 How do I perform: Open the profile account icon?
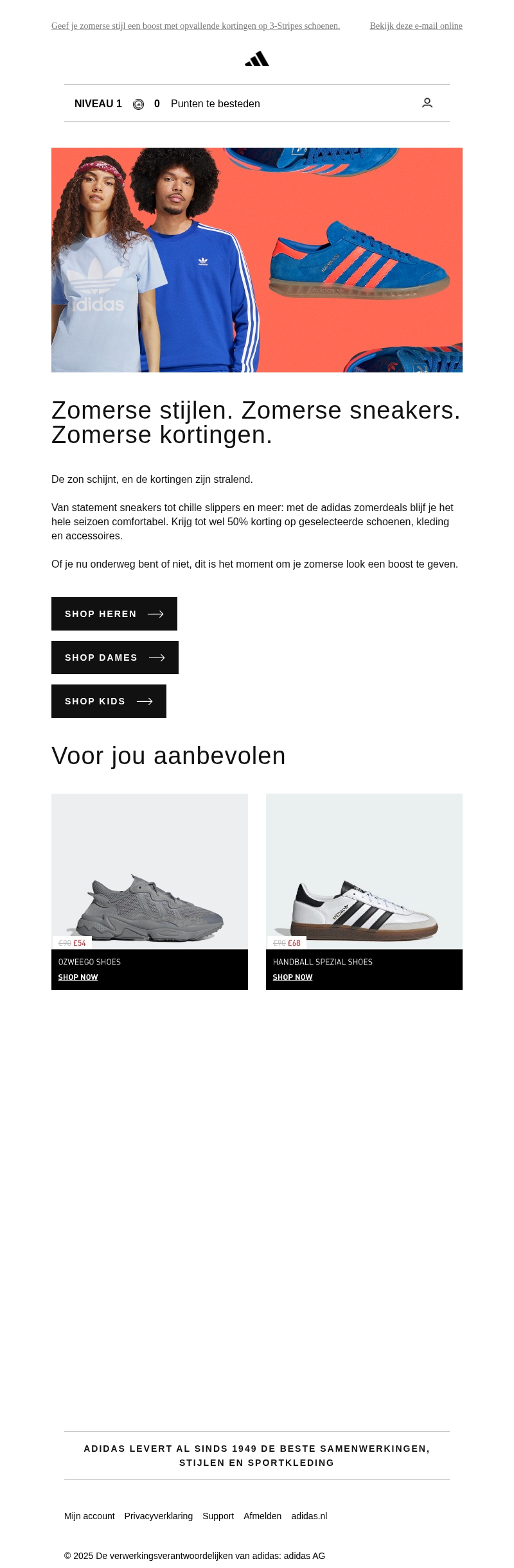point(427,103)
